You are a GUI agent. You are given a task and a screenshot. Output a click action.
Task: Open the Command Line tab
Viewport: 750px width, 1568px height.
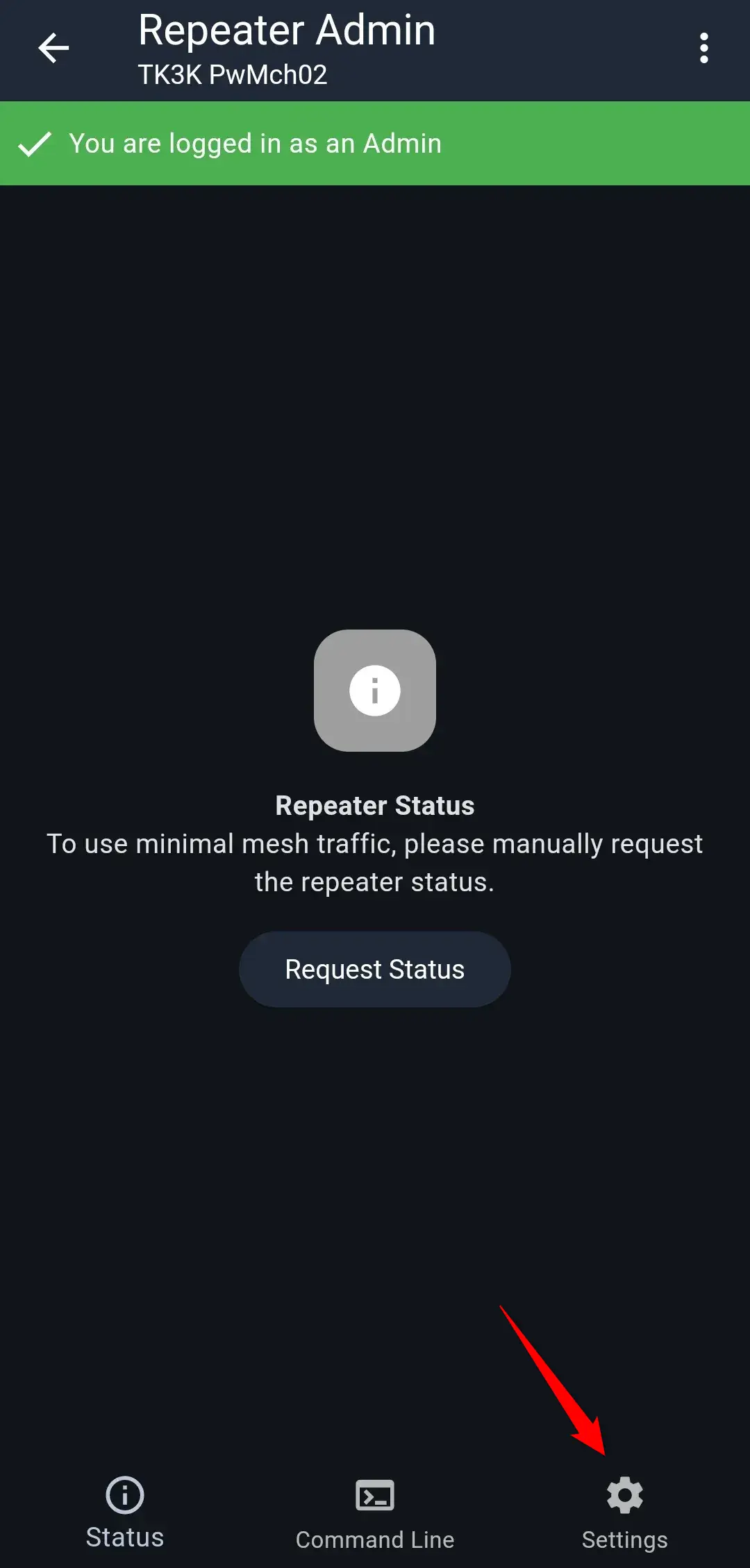375,1513
